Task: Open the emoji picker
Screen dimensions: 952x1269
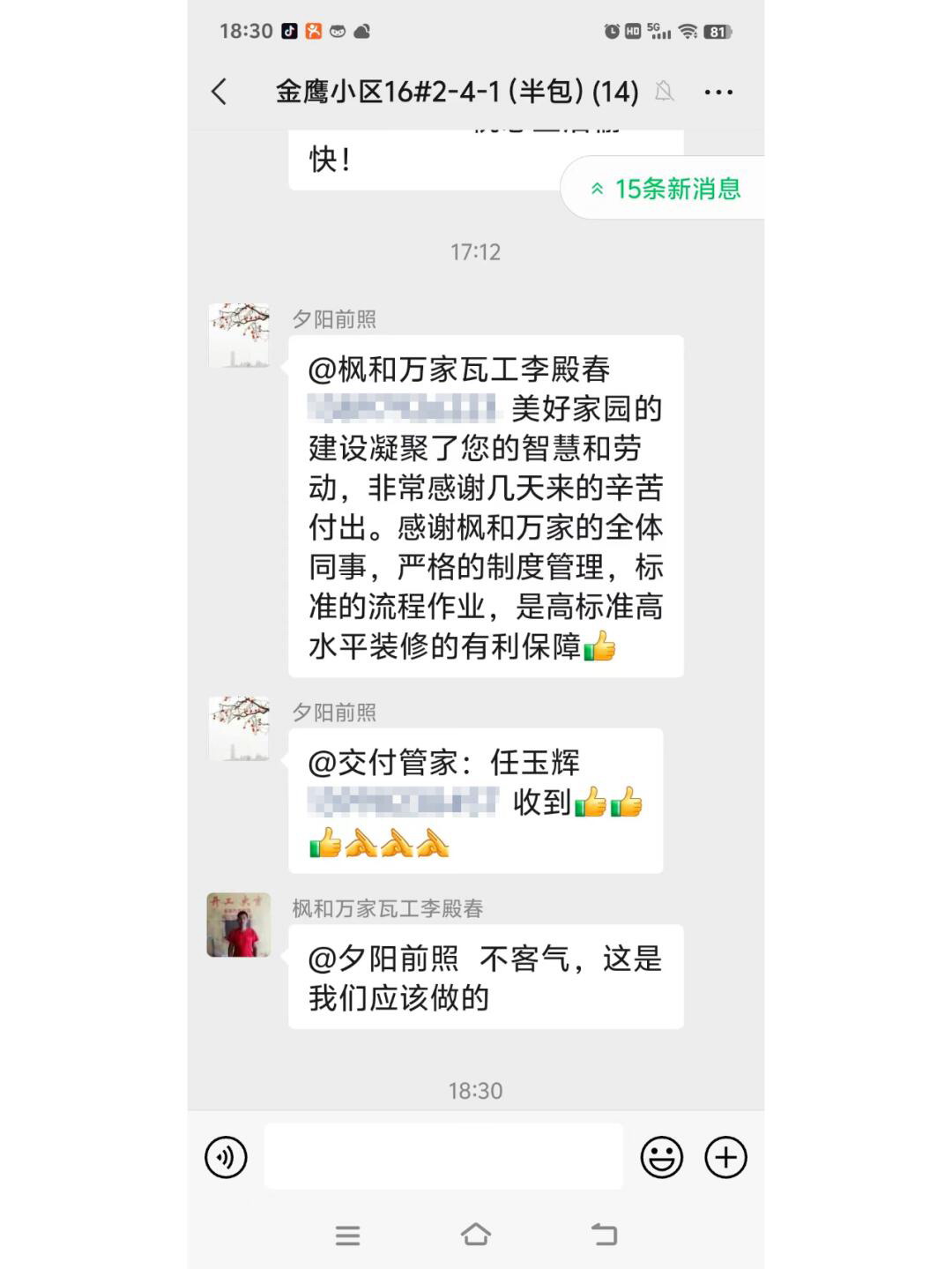Action: [661, 1157]
